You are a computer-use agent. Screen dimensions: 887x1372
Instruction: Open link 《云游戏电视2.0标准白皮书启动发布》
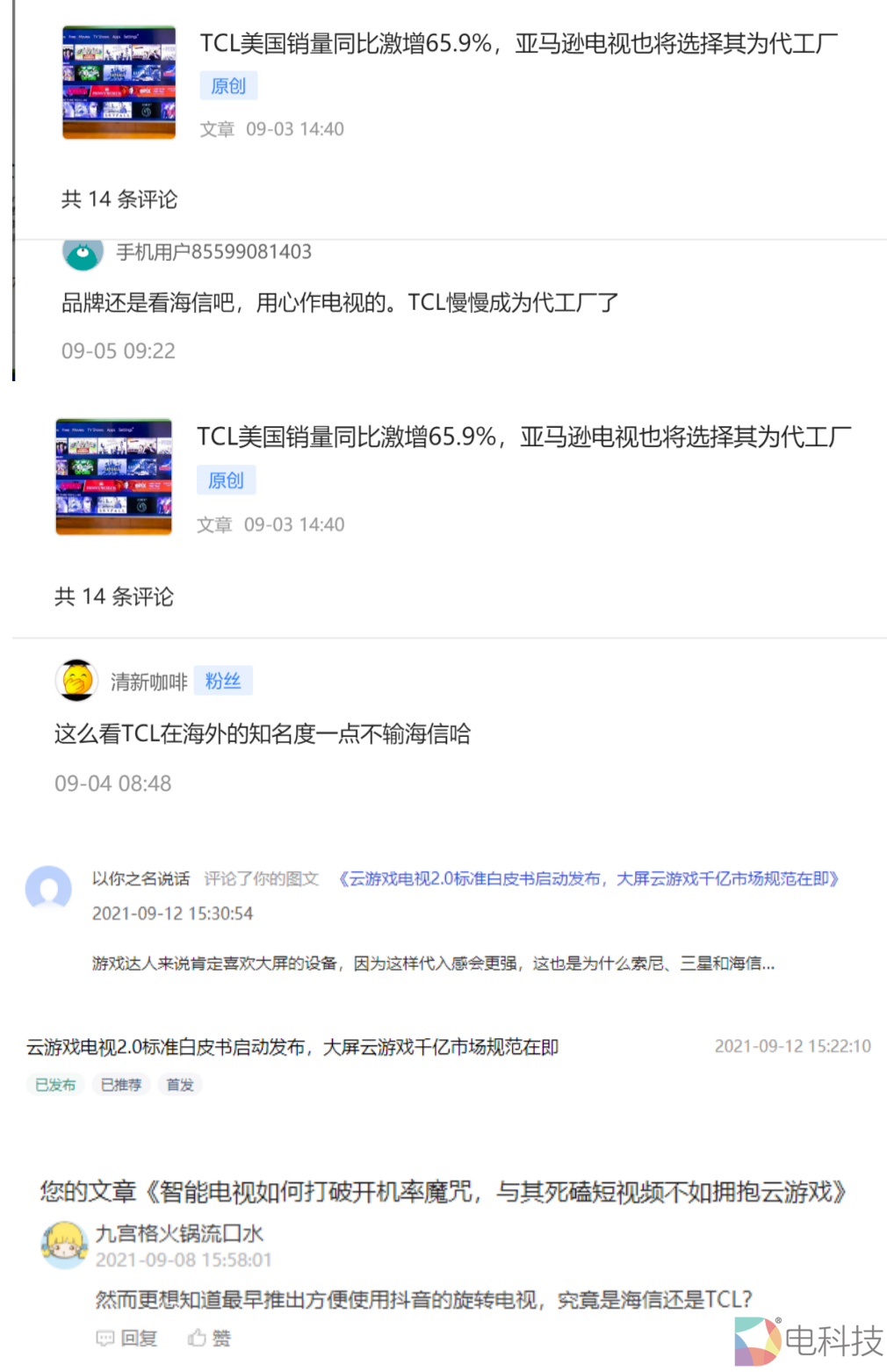coord(588,878)
